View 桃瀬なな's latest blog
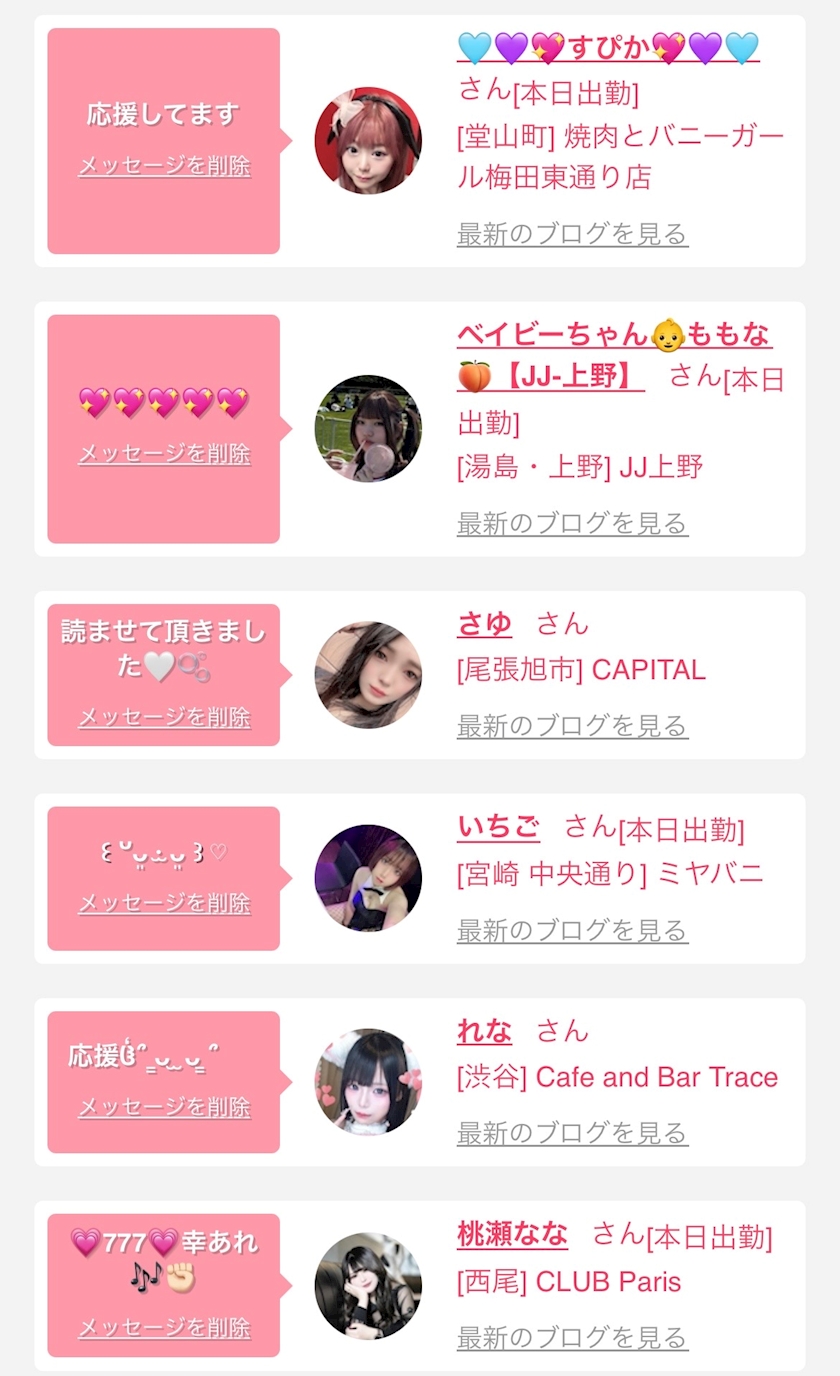This screenshot has width=840, height=1376. pyautogui.click(x=572, y=1337)
